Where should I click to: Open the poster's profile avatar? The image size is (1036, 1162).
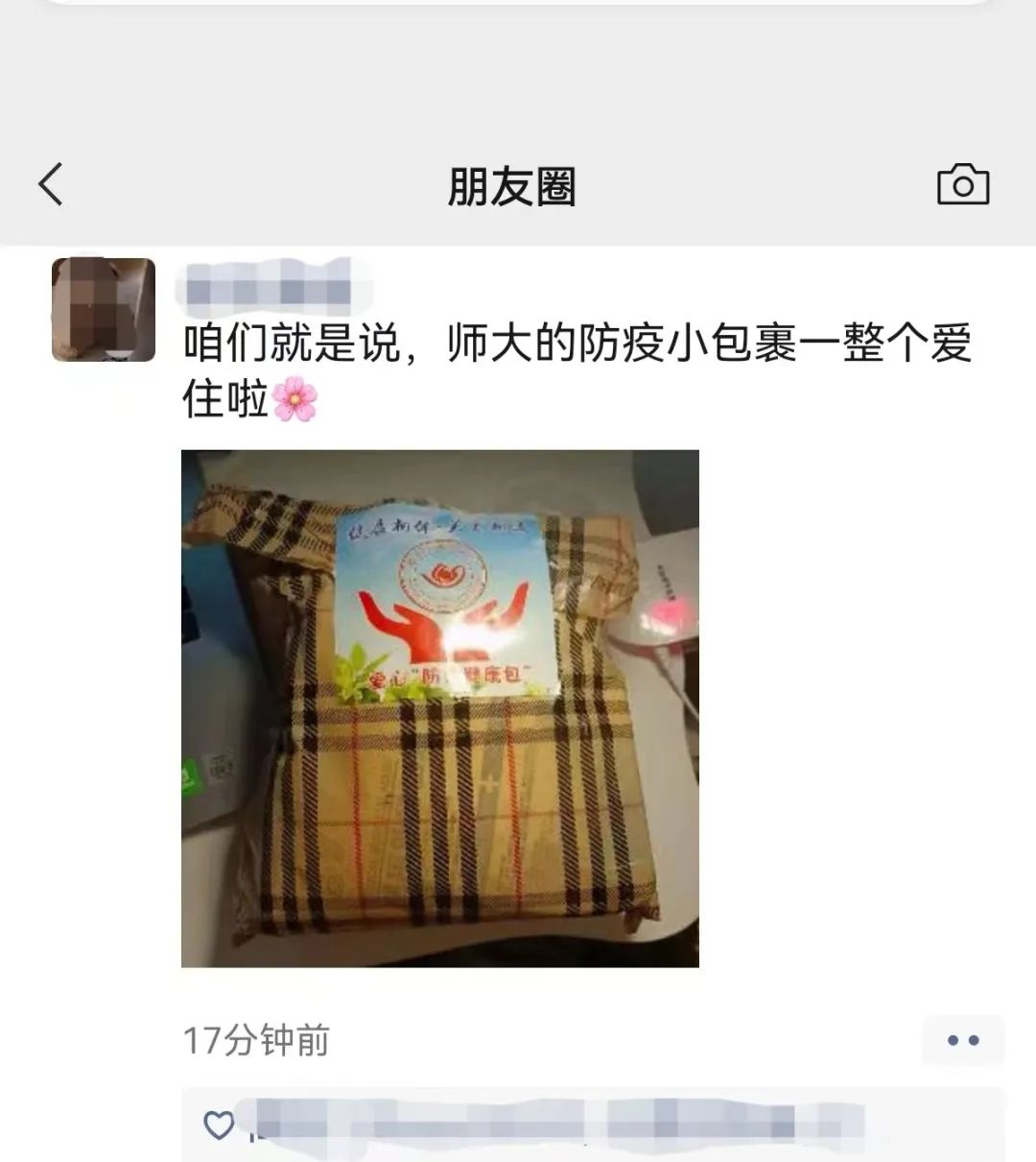[x=104, y=309]
